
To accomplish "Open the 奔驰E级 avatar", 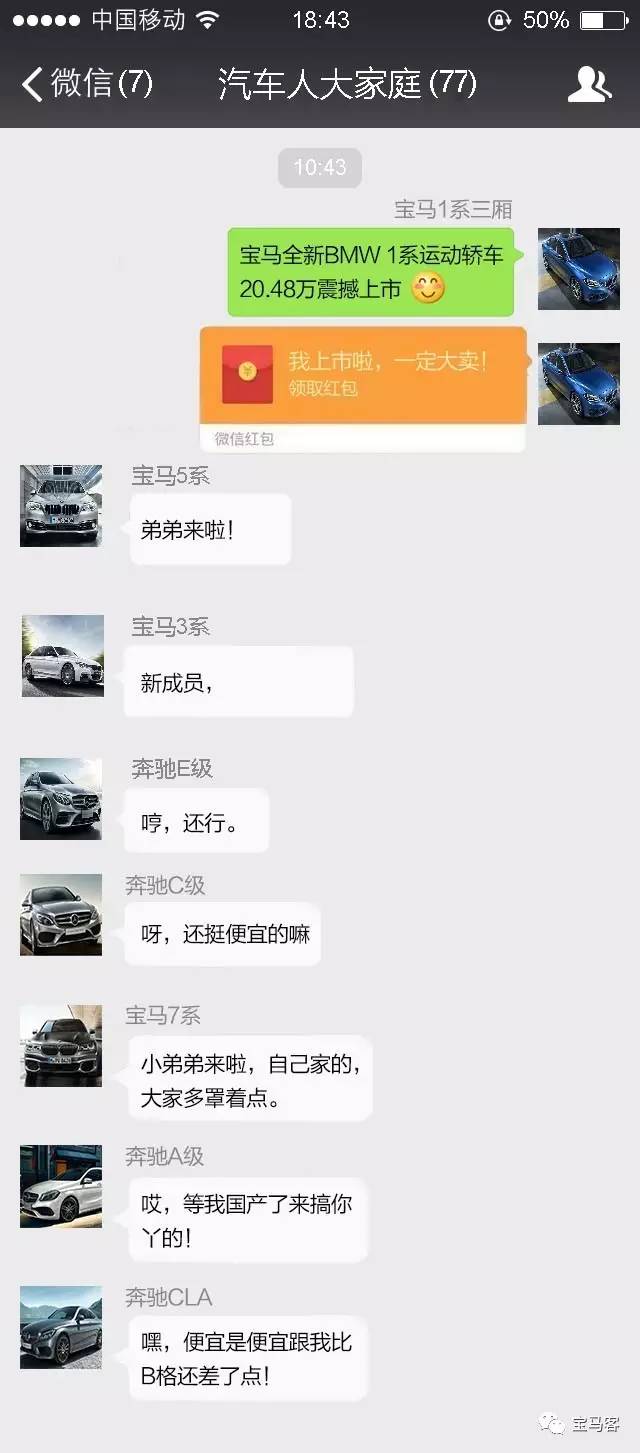I will 61,799.
